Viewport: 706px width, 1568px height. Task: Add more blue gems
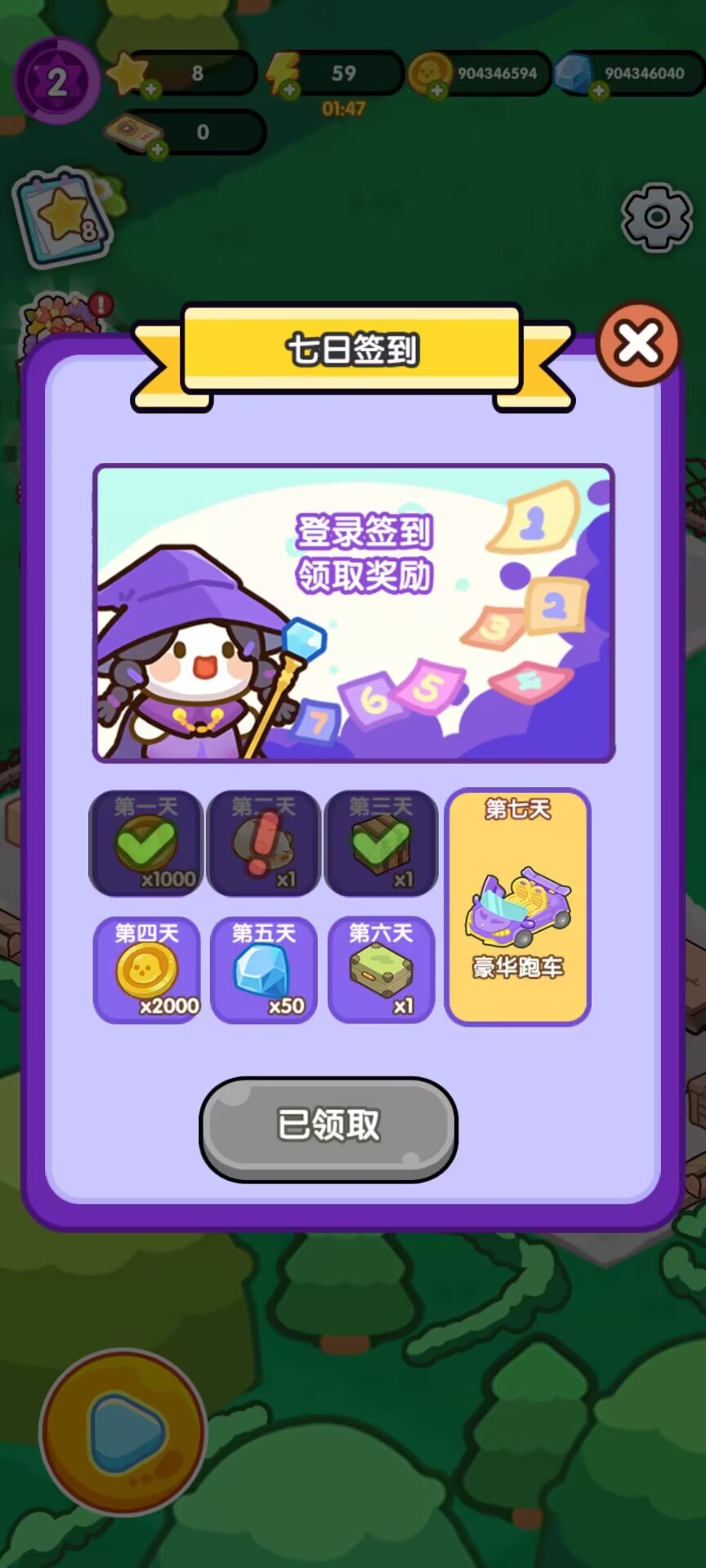click(599, 91)
